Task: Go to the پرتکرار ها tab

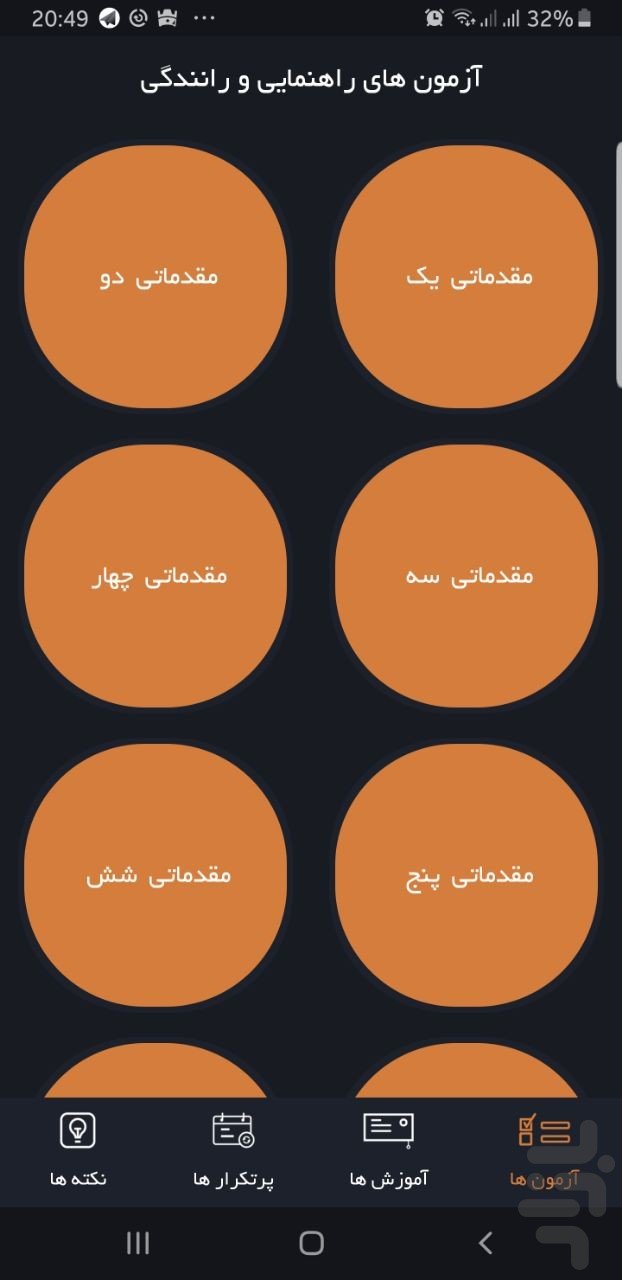Action: [233, 1152]
